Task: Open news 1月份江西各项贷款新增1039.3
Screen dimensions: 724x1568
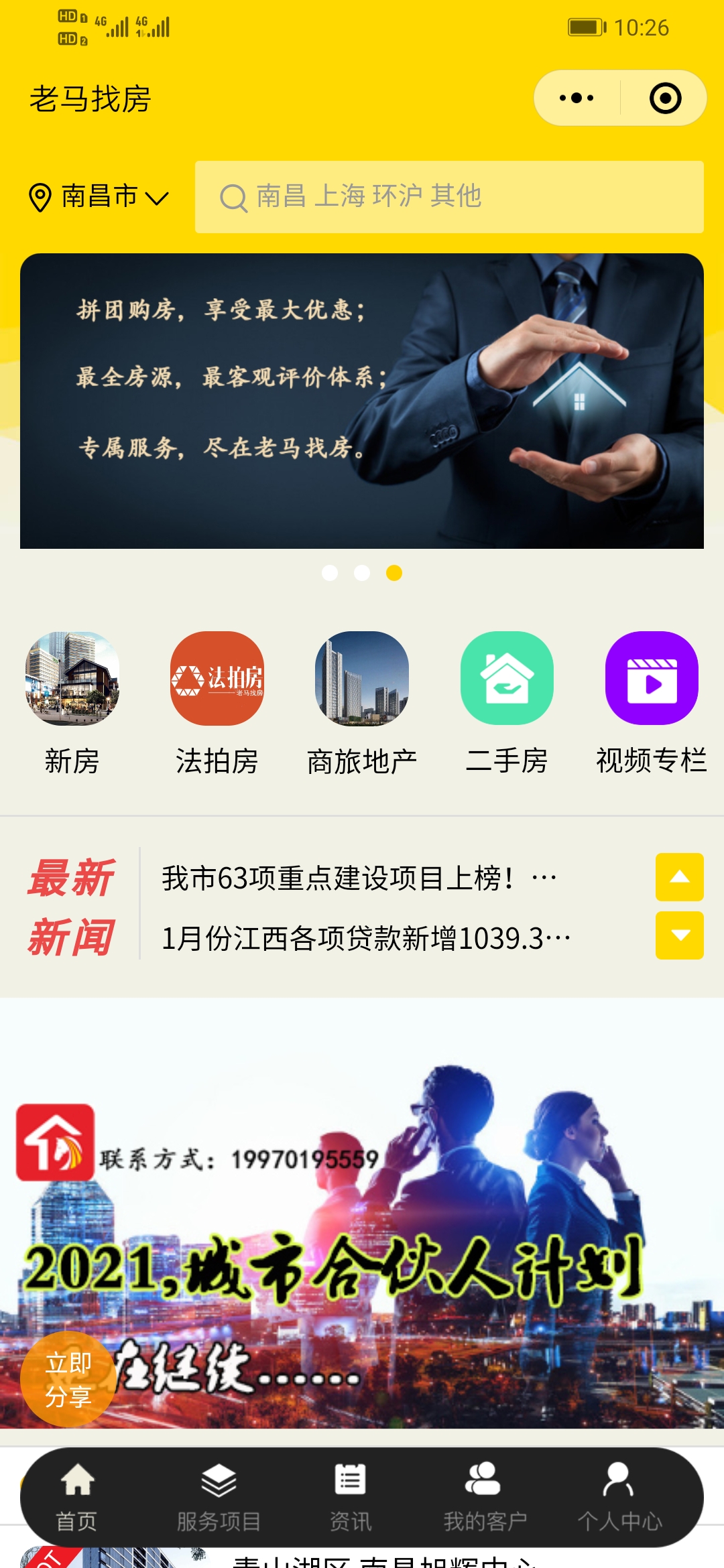Action: 365,938
